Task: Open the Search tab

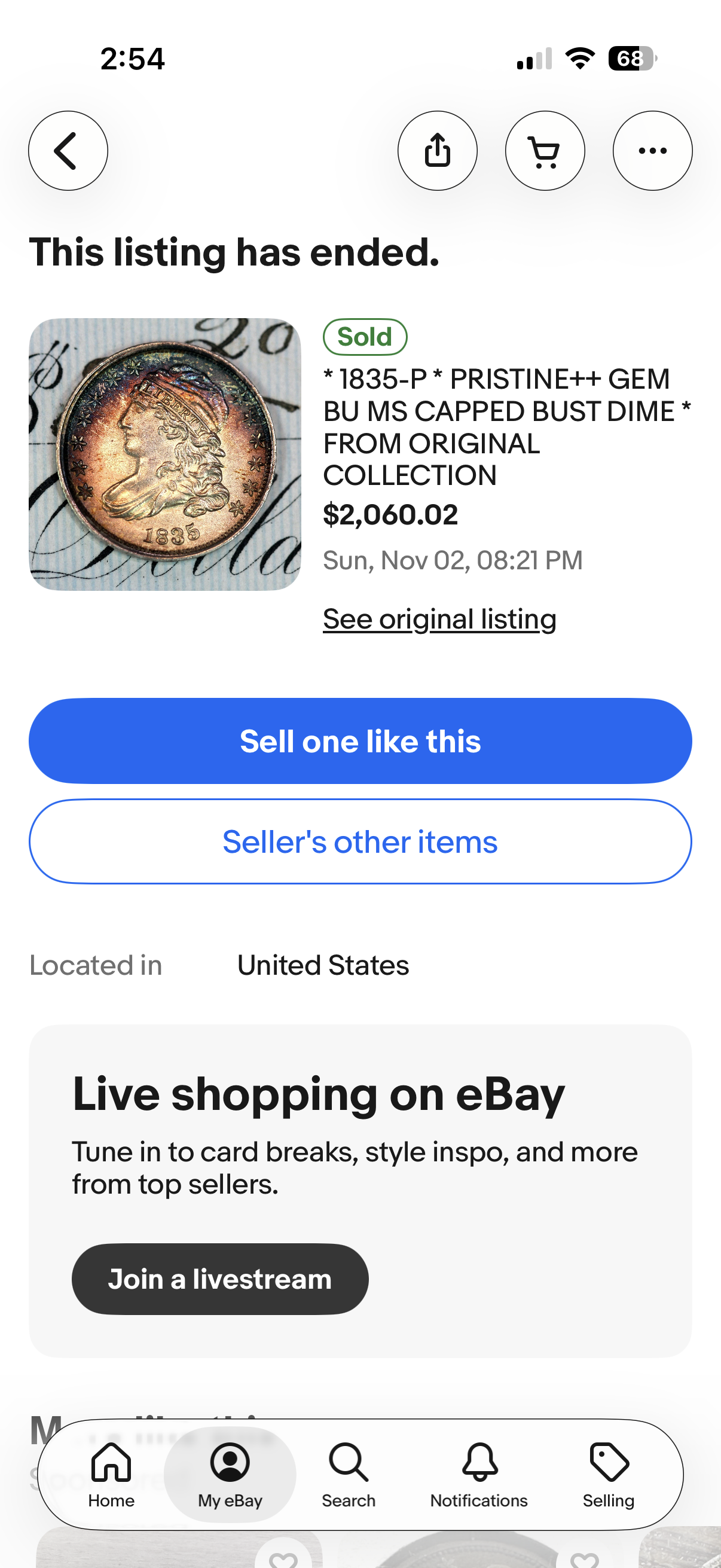Action: click(x=349, y=1474)
